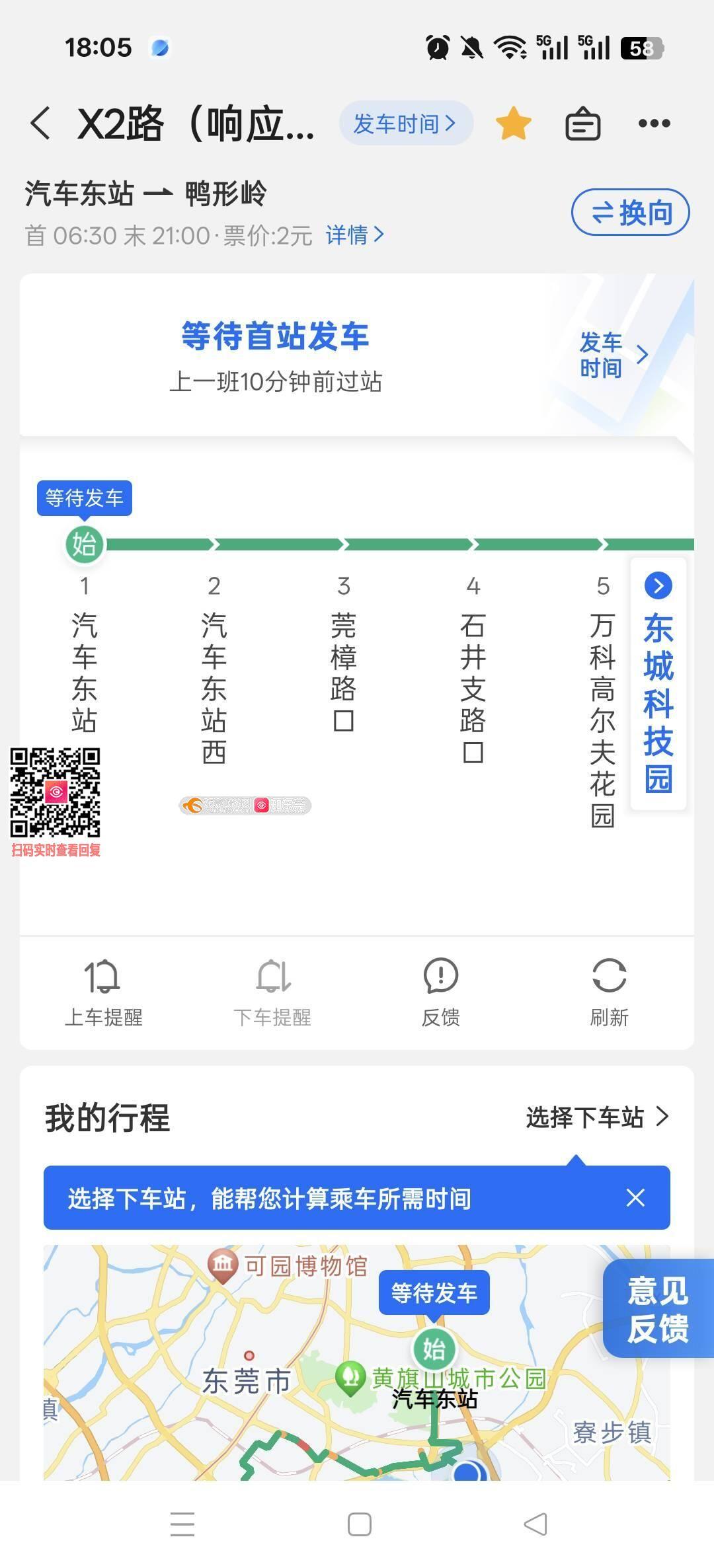Select stop 3 莞樟路口
This screenshot has height=1568, width=714.
(343, 671)
